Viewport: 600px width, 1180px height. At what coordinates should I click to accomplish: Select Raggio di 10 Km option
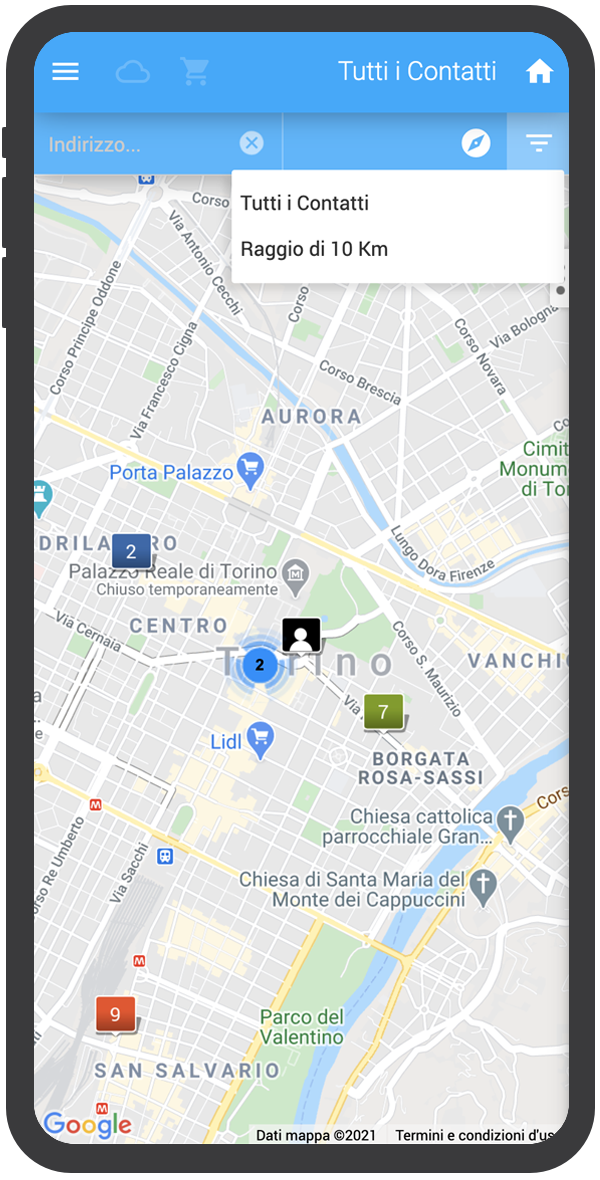tap(314, 249)
